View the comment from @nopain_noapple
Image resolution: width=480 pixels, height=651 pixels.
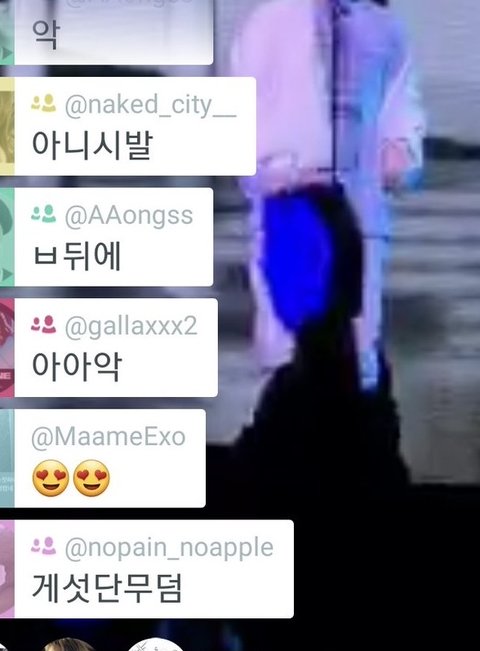(147, 569)
